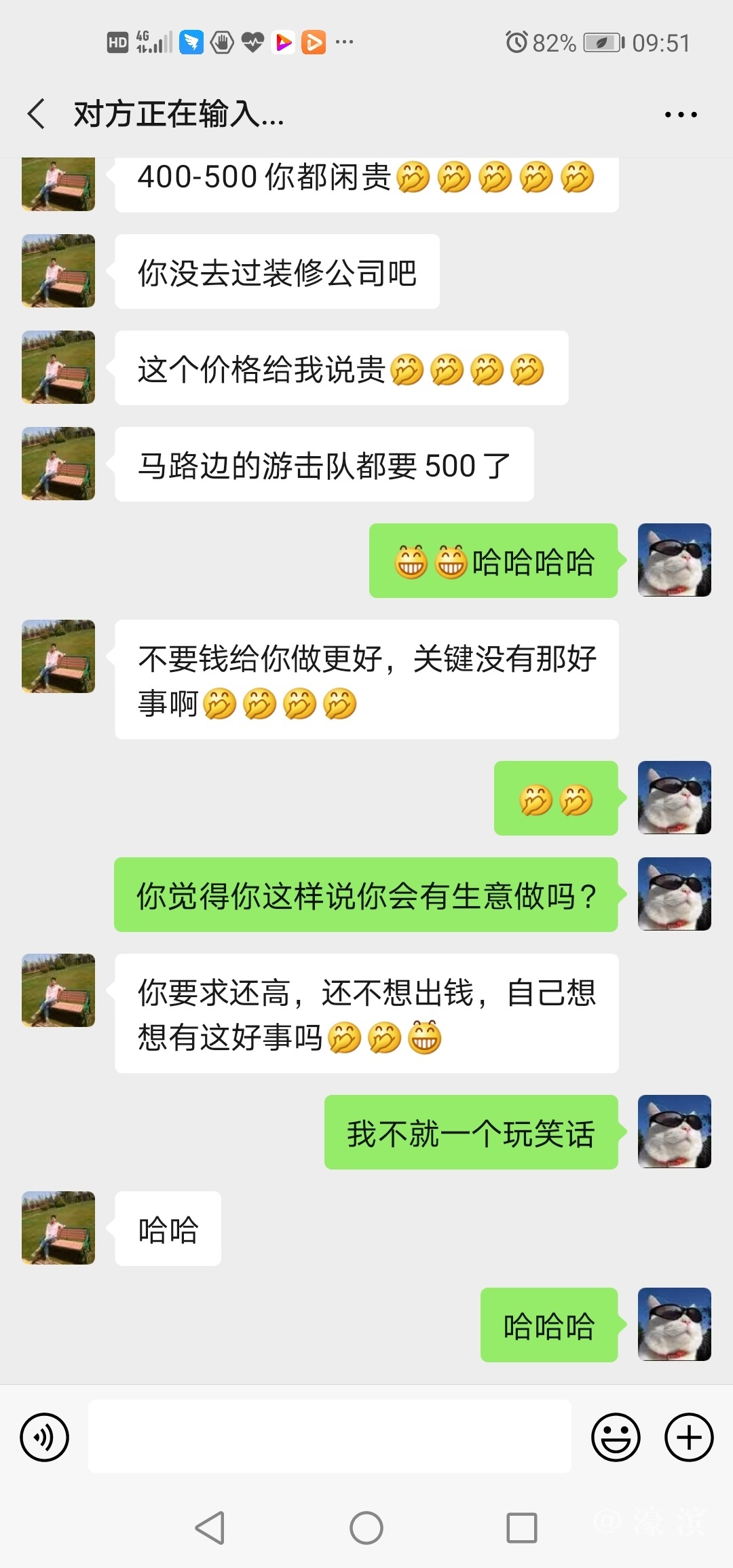Switch to voice message input

tap(45, 1437)
